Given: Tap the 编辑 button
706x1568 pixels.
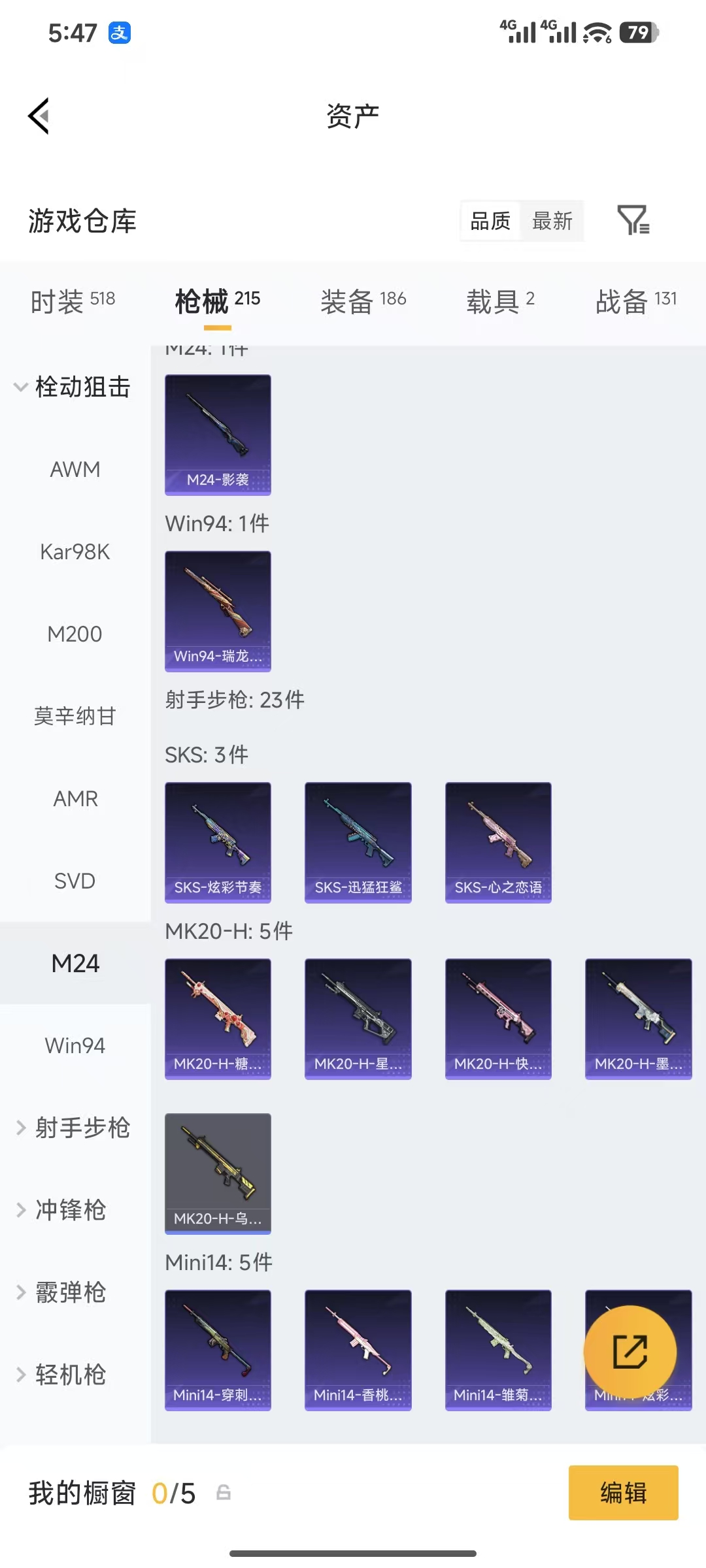Looking at the screenshot, I should (x=623, y=1493).
